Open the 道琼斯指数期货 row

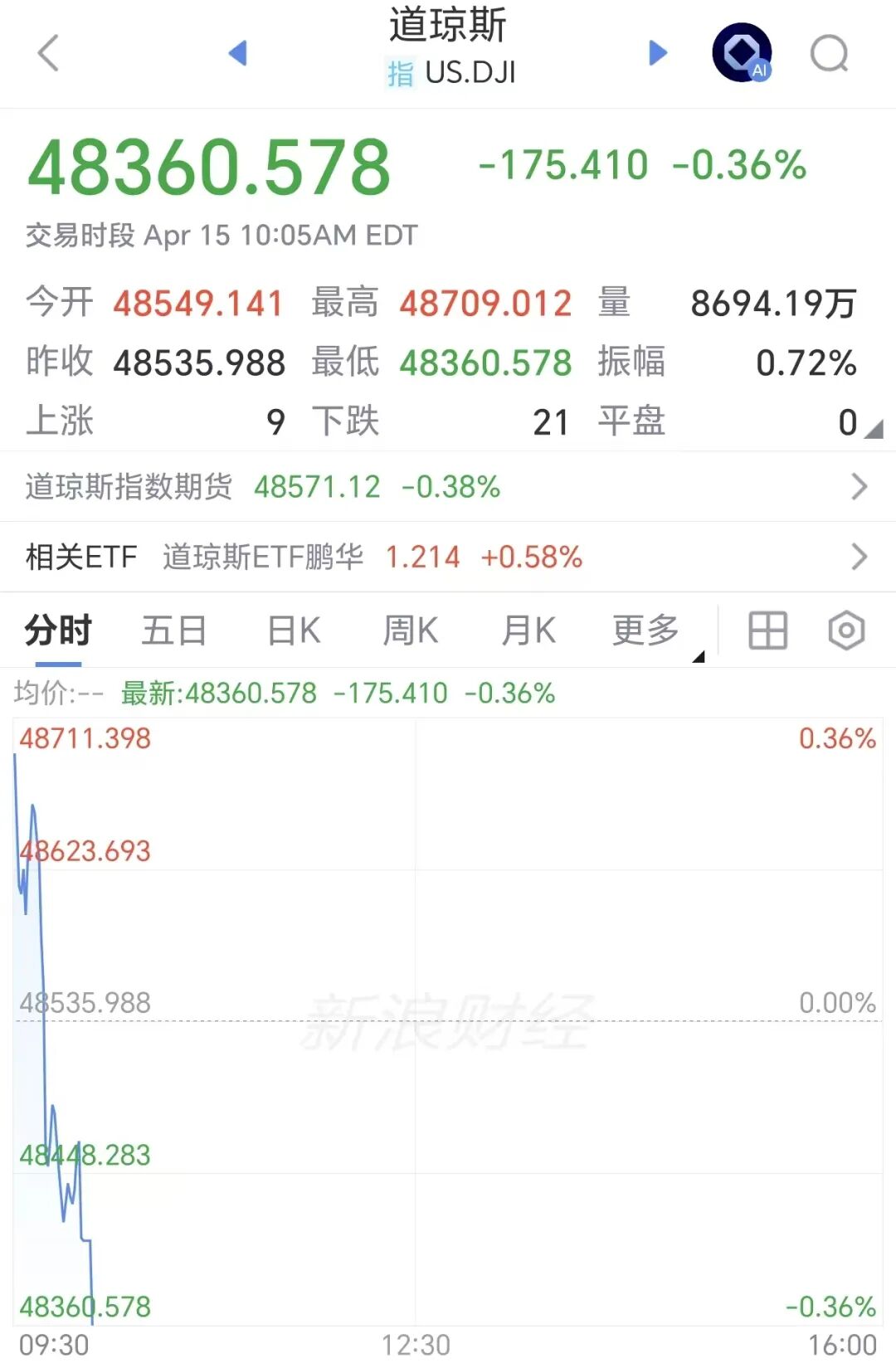tap(448, 486)
